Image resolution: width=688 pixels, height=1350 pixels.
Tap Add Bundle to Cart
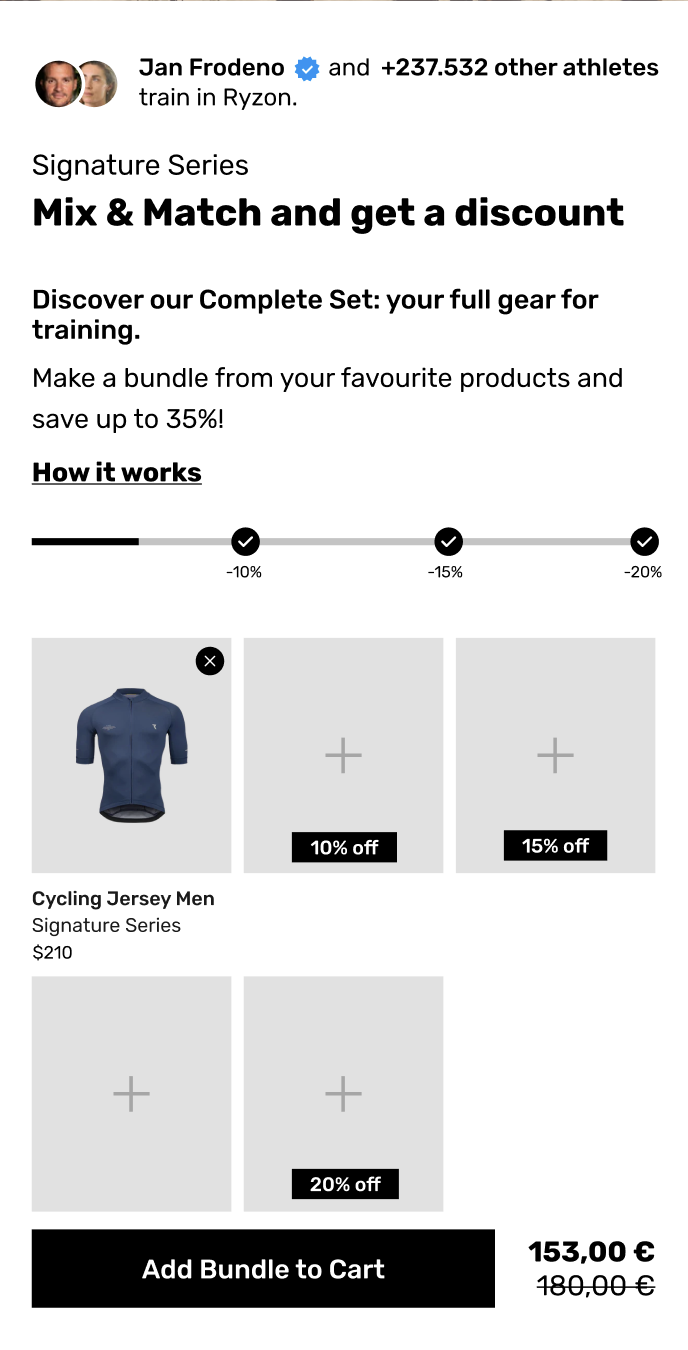point(263,1269)
